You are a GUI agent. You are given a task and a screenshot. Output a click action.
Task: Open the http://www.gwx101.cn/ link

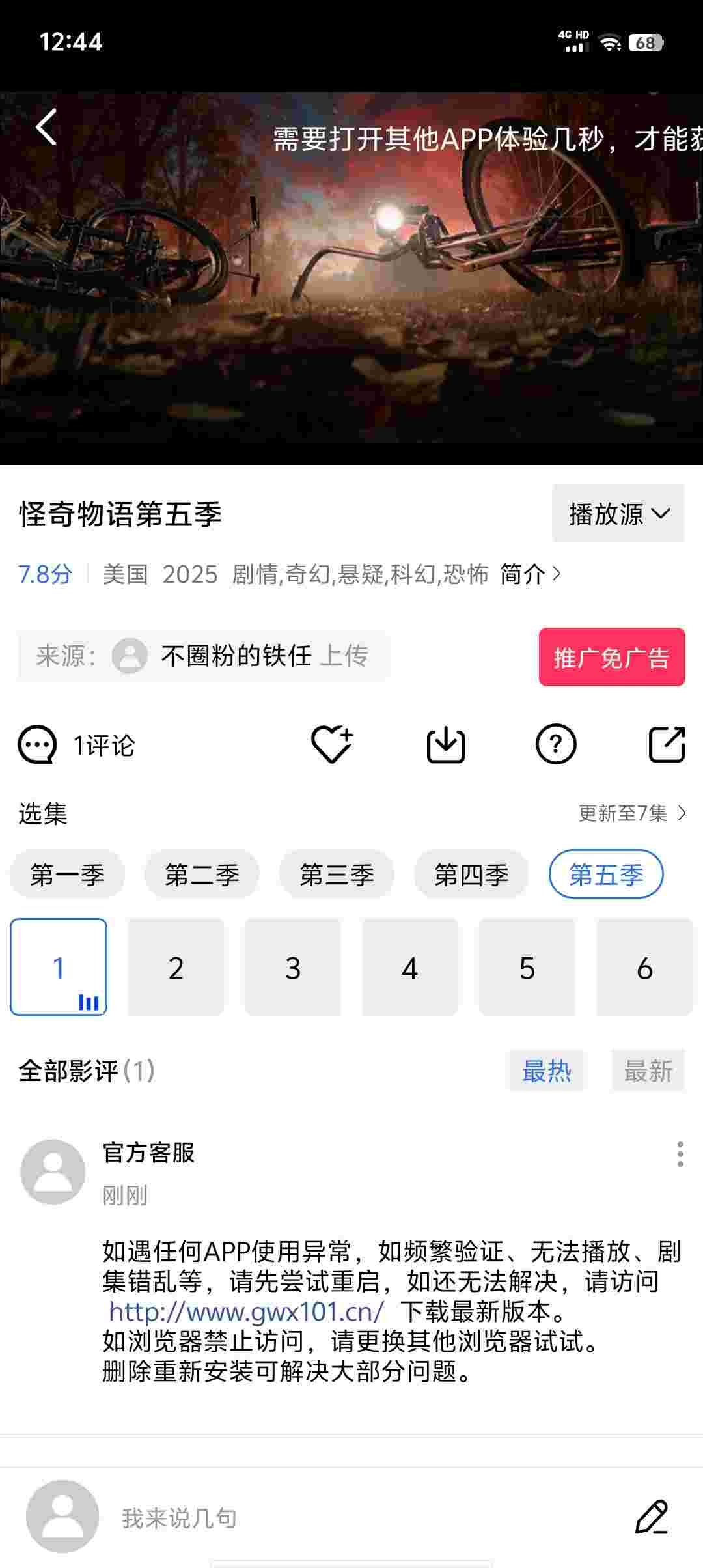pyautogui.click(x=246, y=1311)
